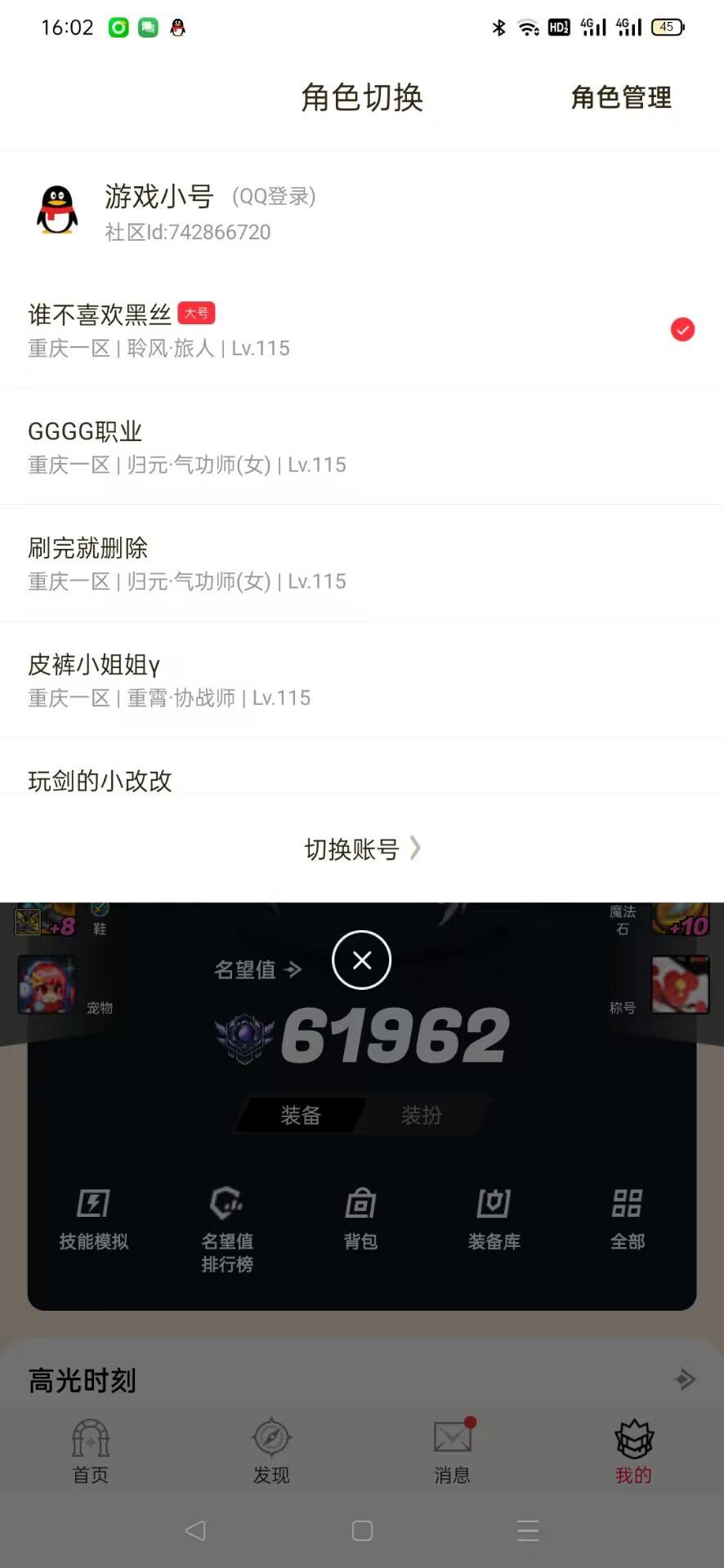Viewport: 724px width, 1568px height.
Task: Tap the 发现 discover compass icon
Action: click(270, 1445)
